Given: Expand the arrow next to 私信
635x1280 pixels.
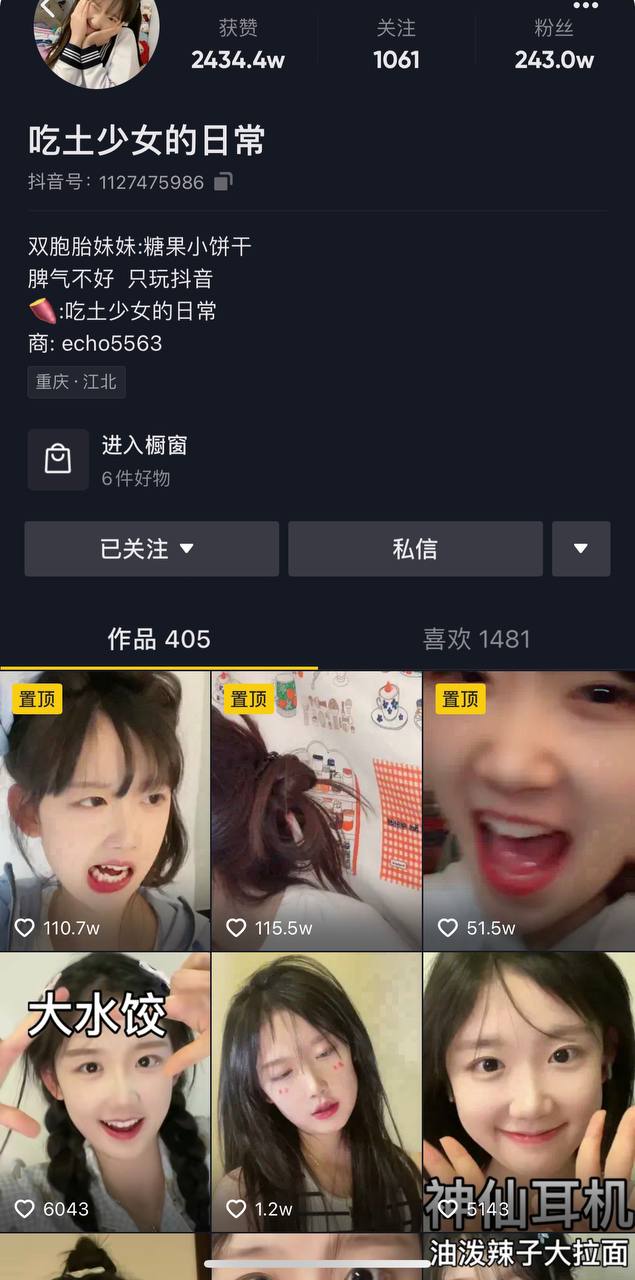Looking at the screenshot, I should pos(580,549).
